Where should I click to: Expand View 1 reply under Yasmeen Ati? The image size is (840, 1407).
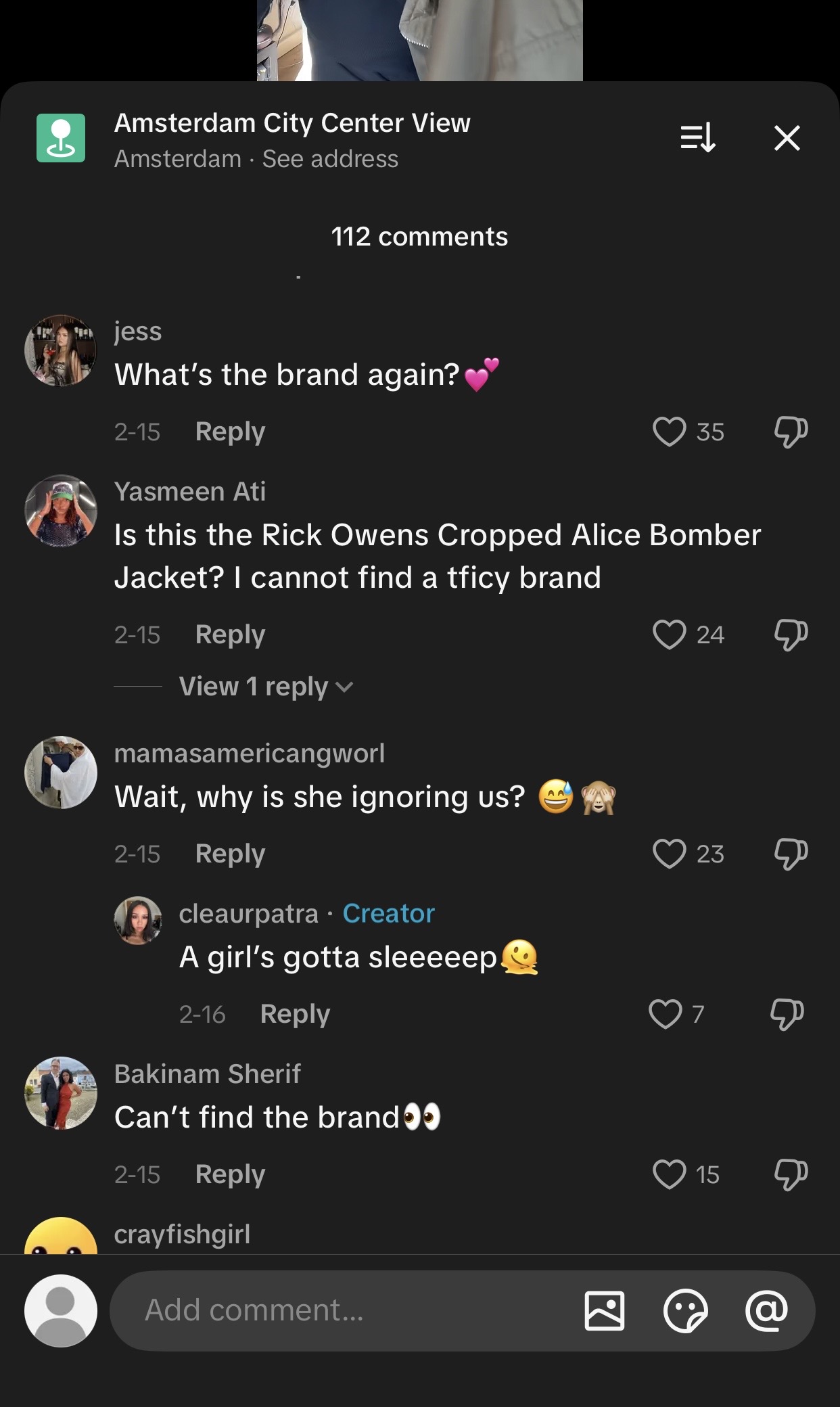pyautogui.click(x=265, y=687)
